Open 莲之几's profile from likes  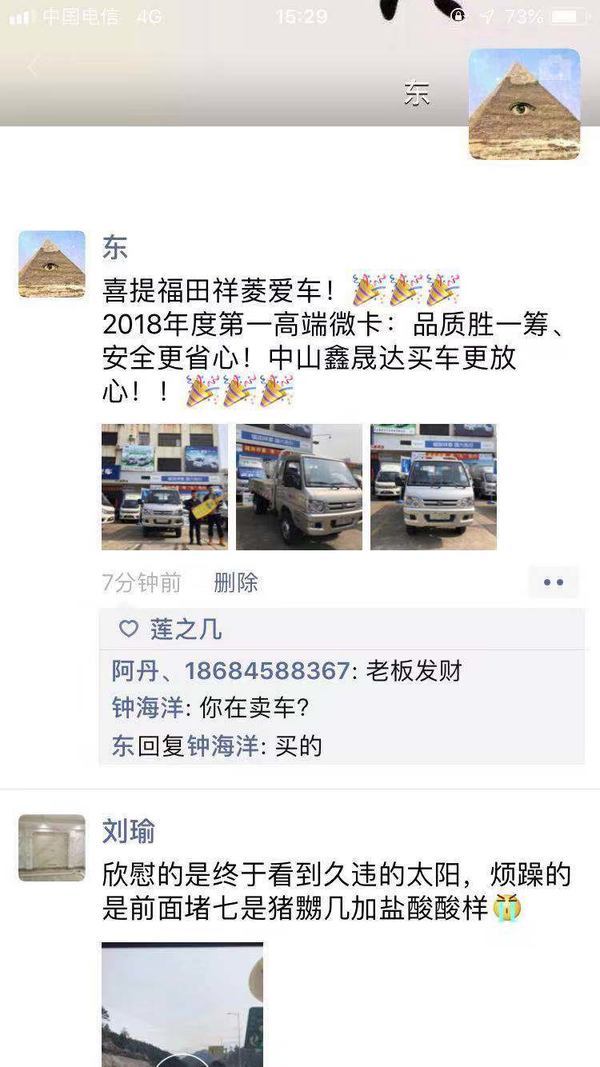tap(186, 629)
